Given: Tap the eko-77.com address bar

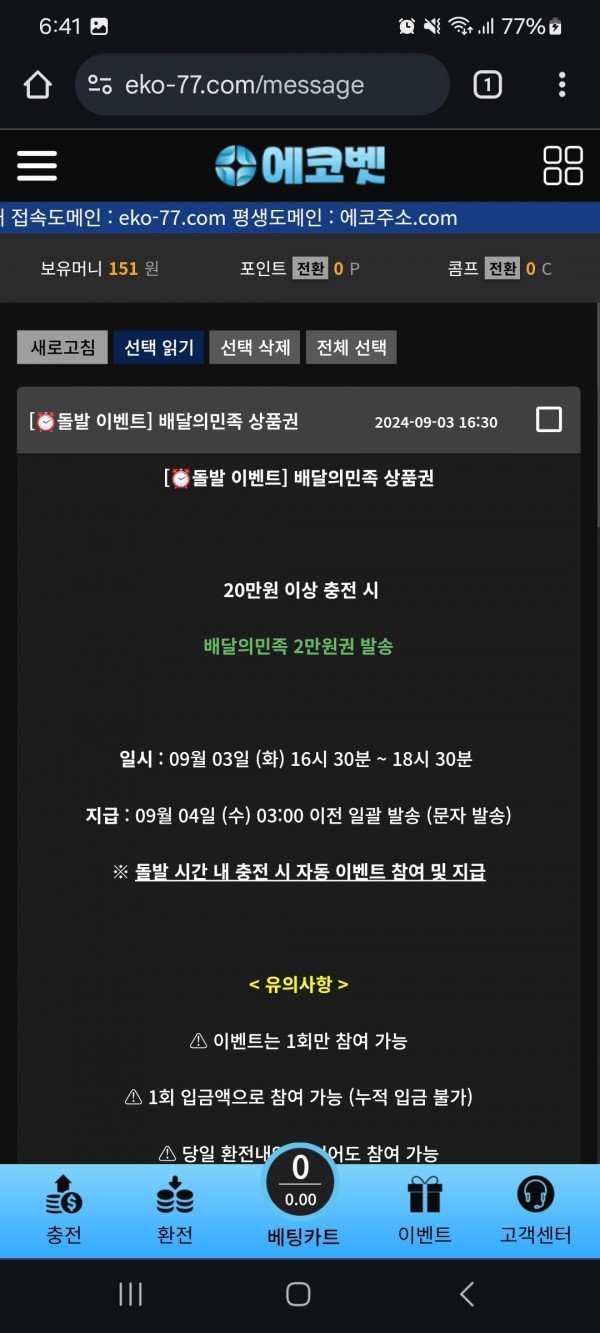Looking at the screenshot, I should point(262,85).
